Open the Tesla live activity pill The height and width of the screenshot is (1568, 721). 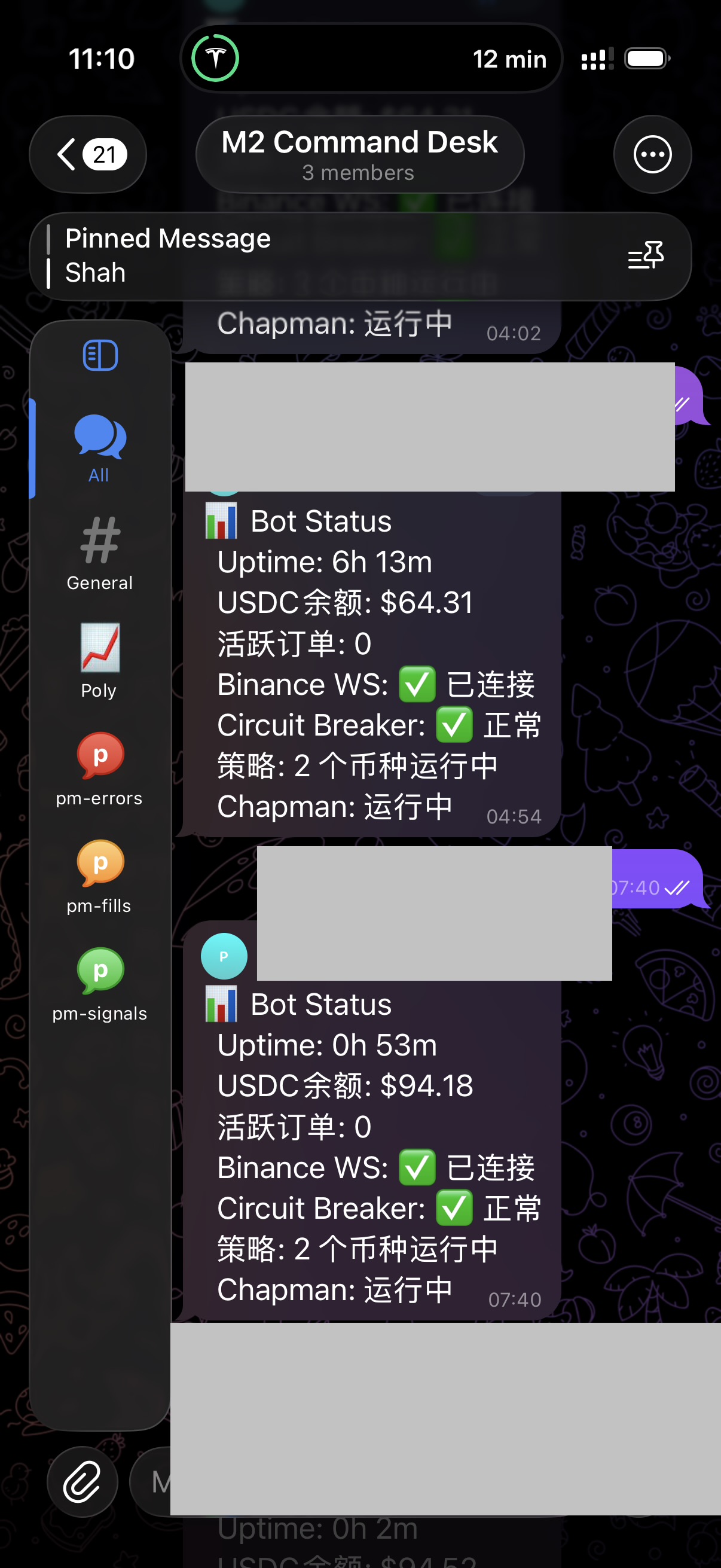(x=371, y=59)
